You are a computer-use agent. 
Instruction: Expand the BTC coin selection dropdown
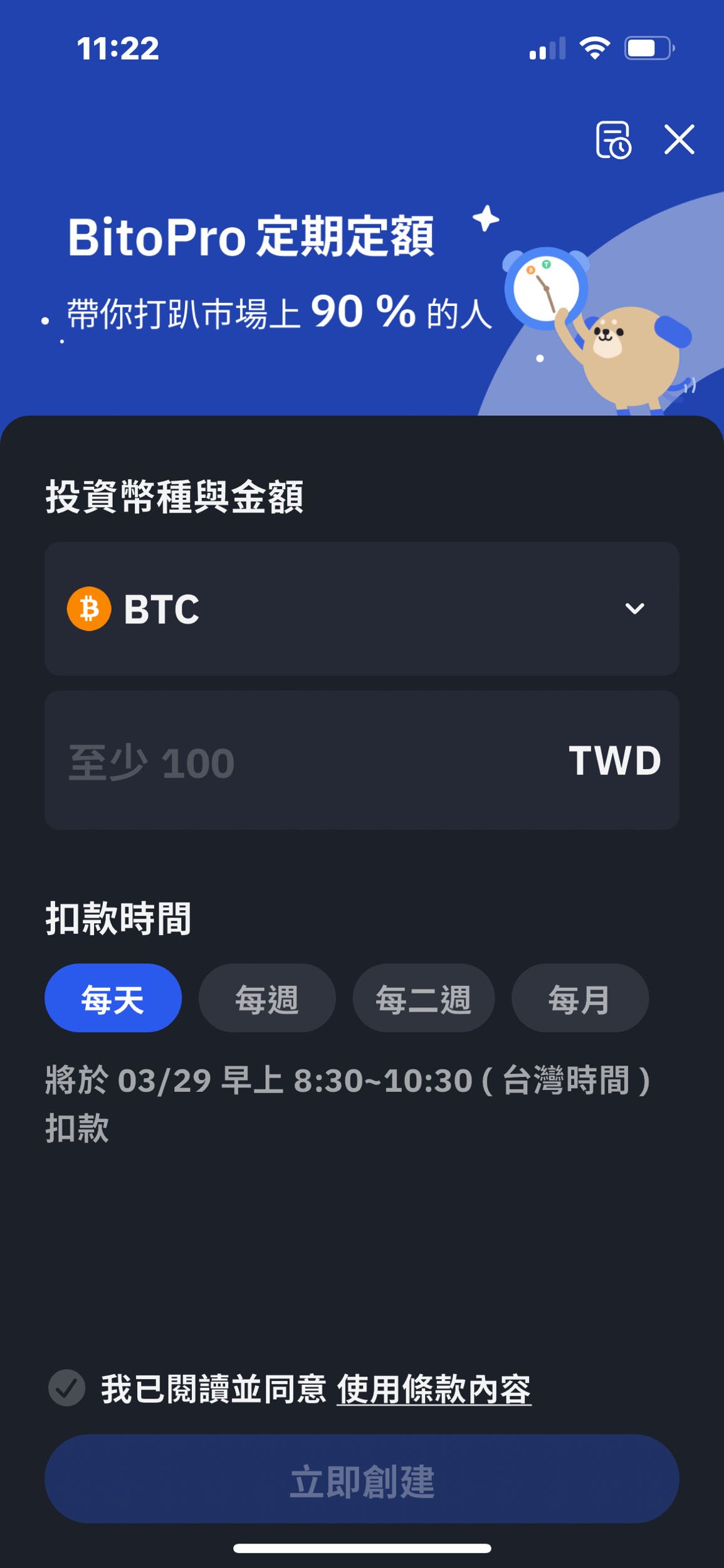(635, 608)
